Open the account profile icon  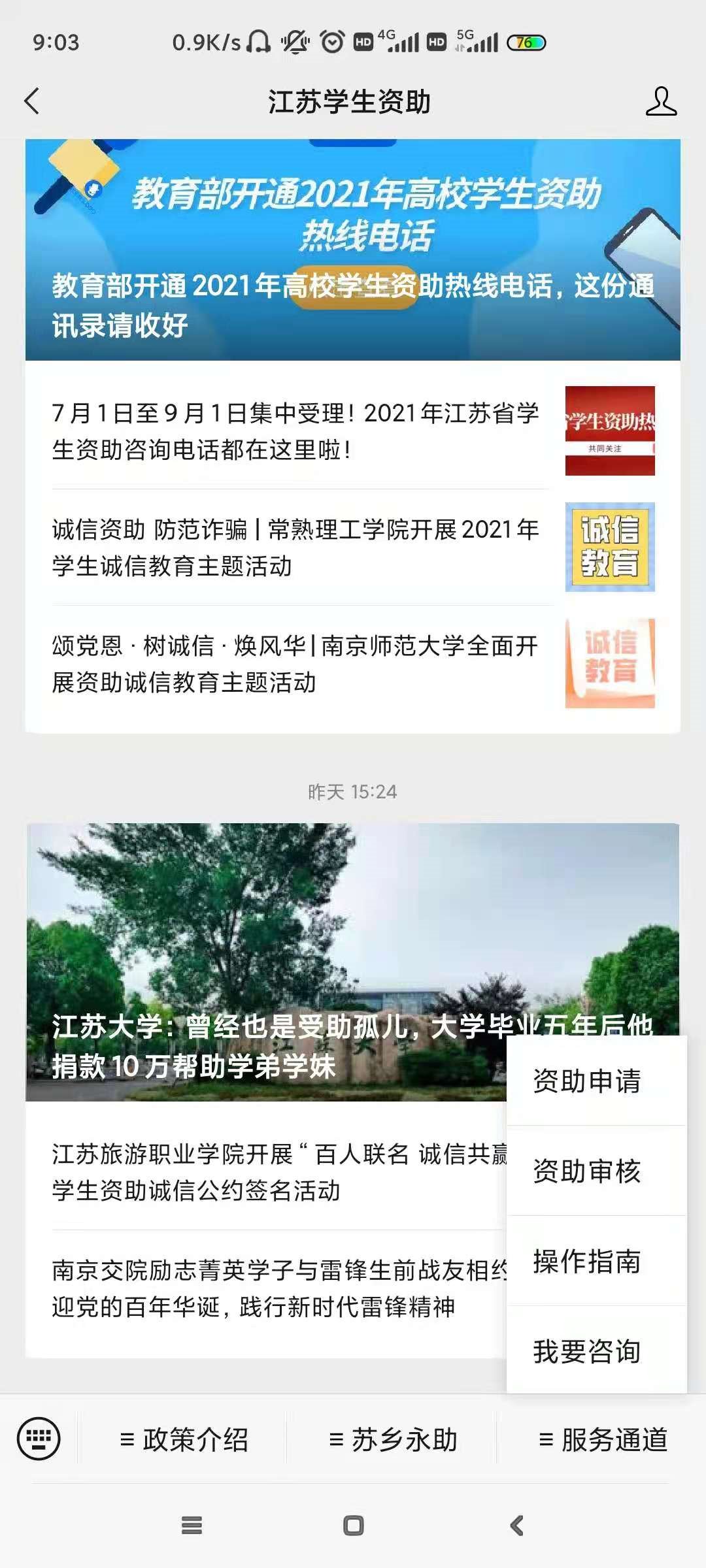pos(661,101)
